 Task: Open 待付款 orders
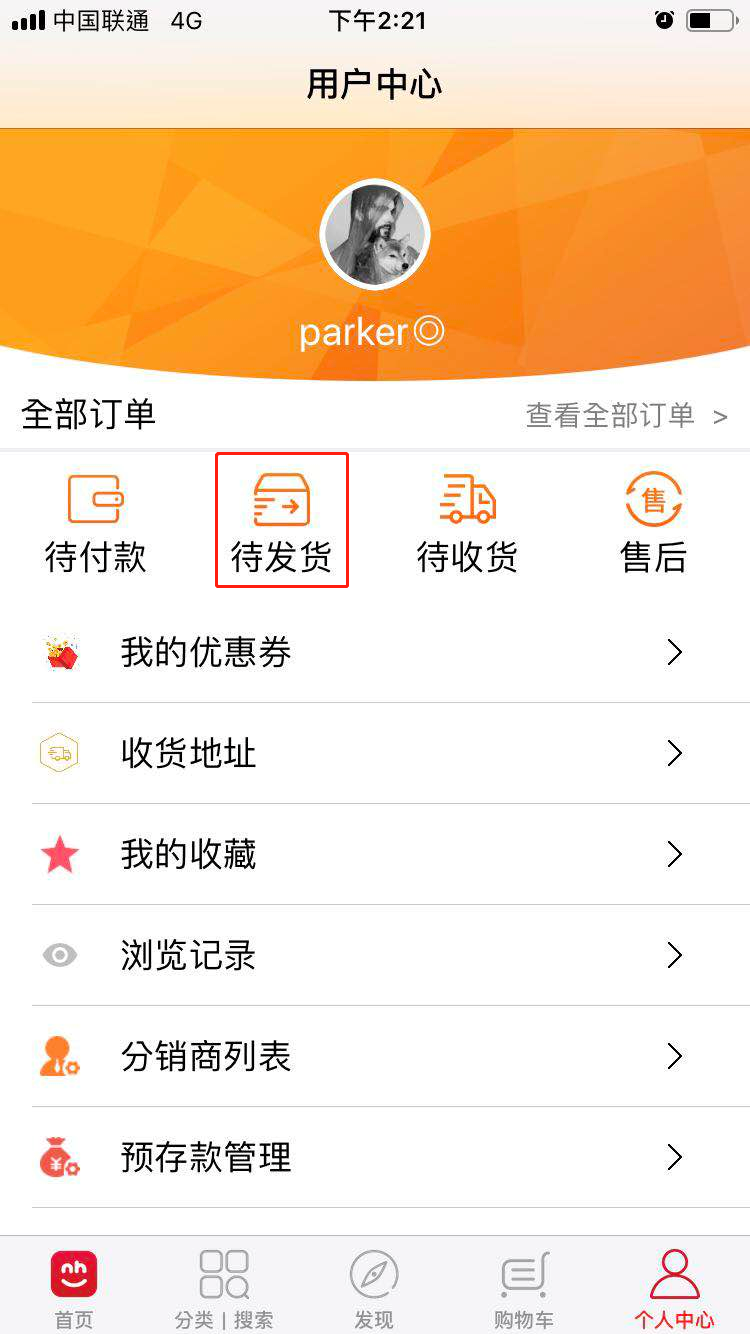click(95, 522)
